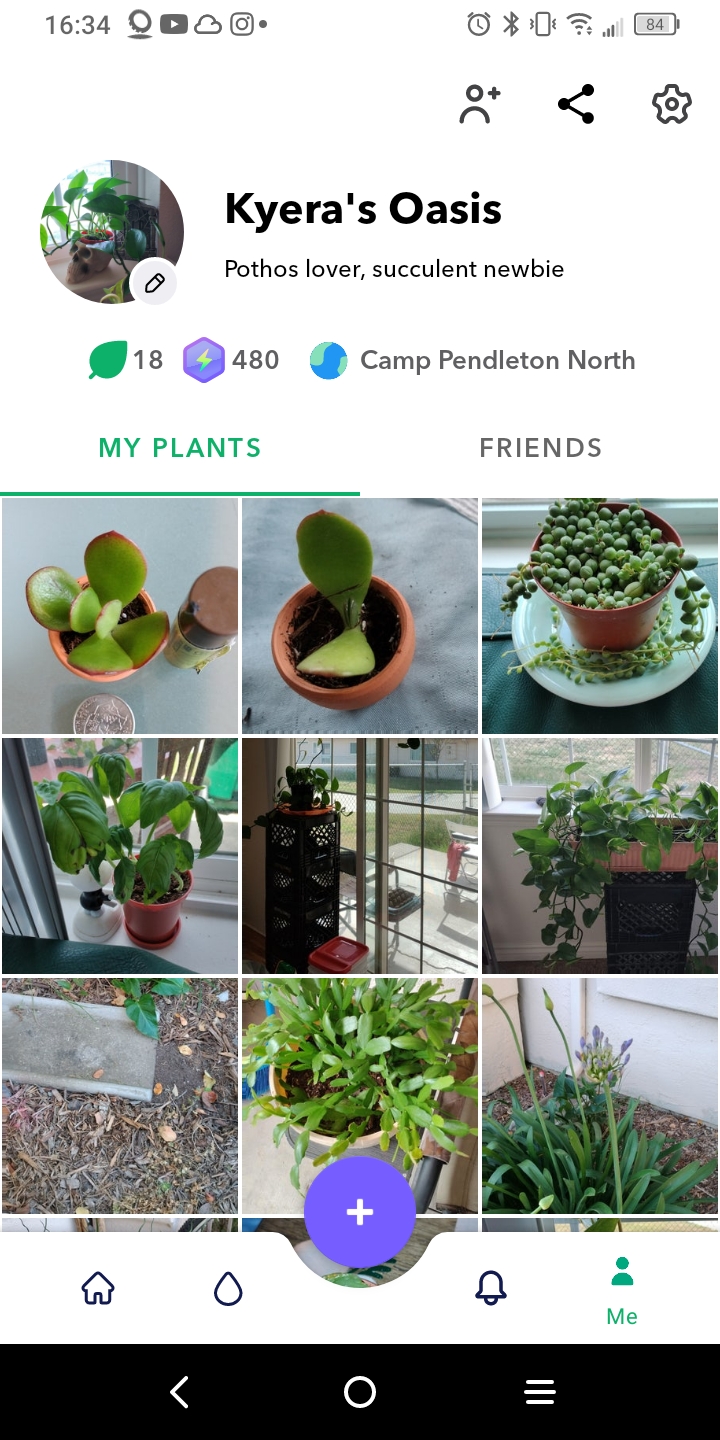Go back using the system back button
The image size is (720, 1440).
(180, 1392)
